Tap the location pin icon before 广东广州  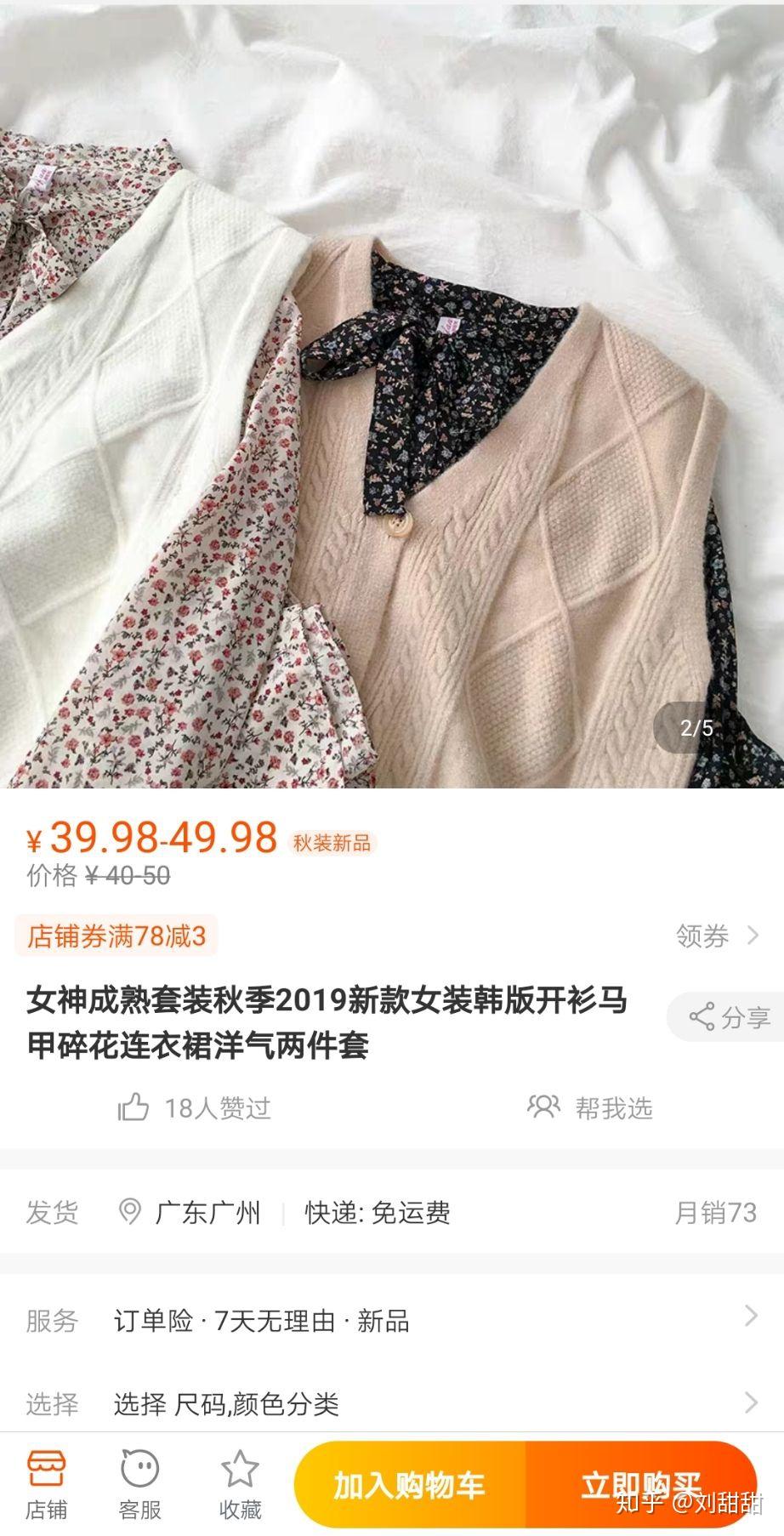tap(129, 1213)
